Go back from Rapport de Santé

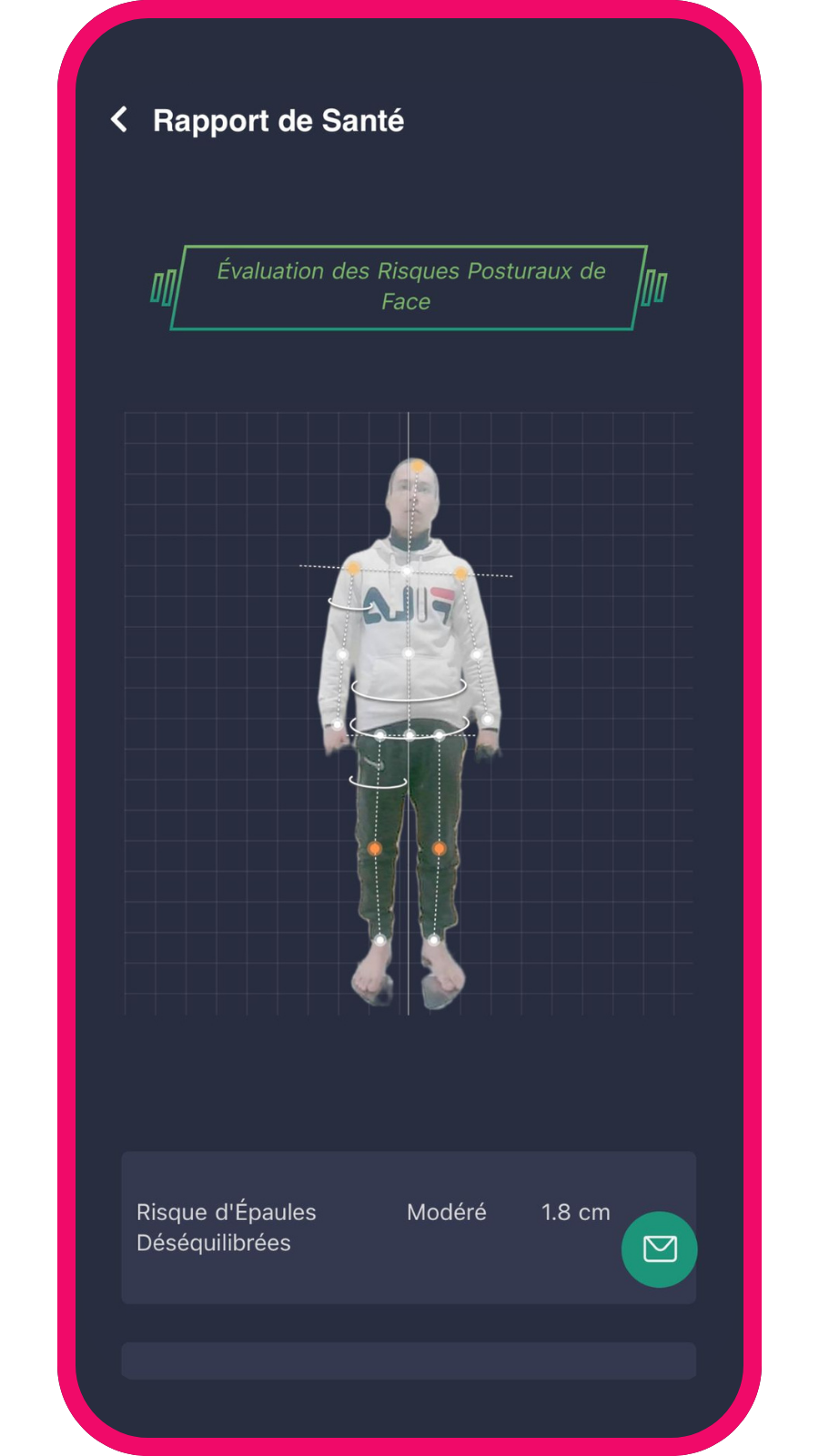pyautogui.click(x=119, y=119)
